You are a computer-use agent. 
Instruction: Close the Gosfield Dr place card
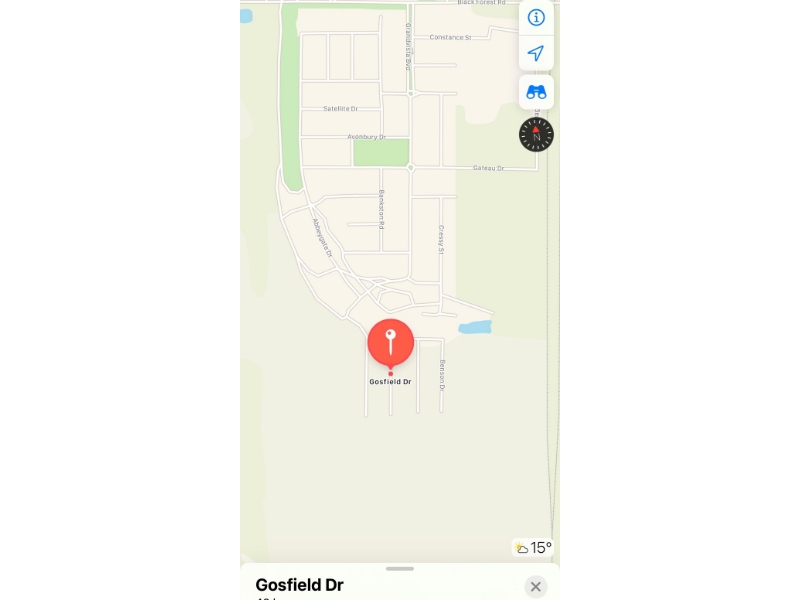(536, 586)
